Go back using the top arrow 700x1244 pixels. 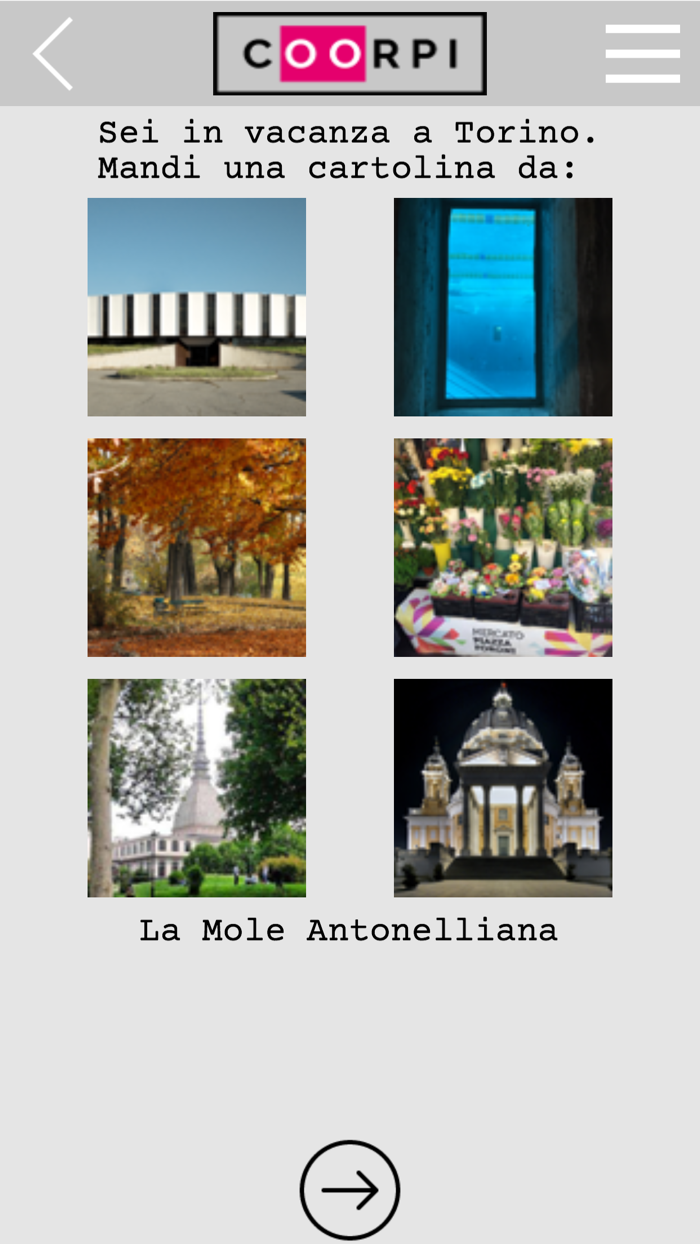click(53, 54)
